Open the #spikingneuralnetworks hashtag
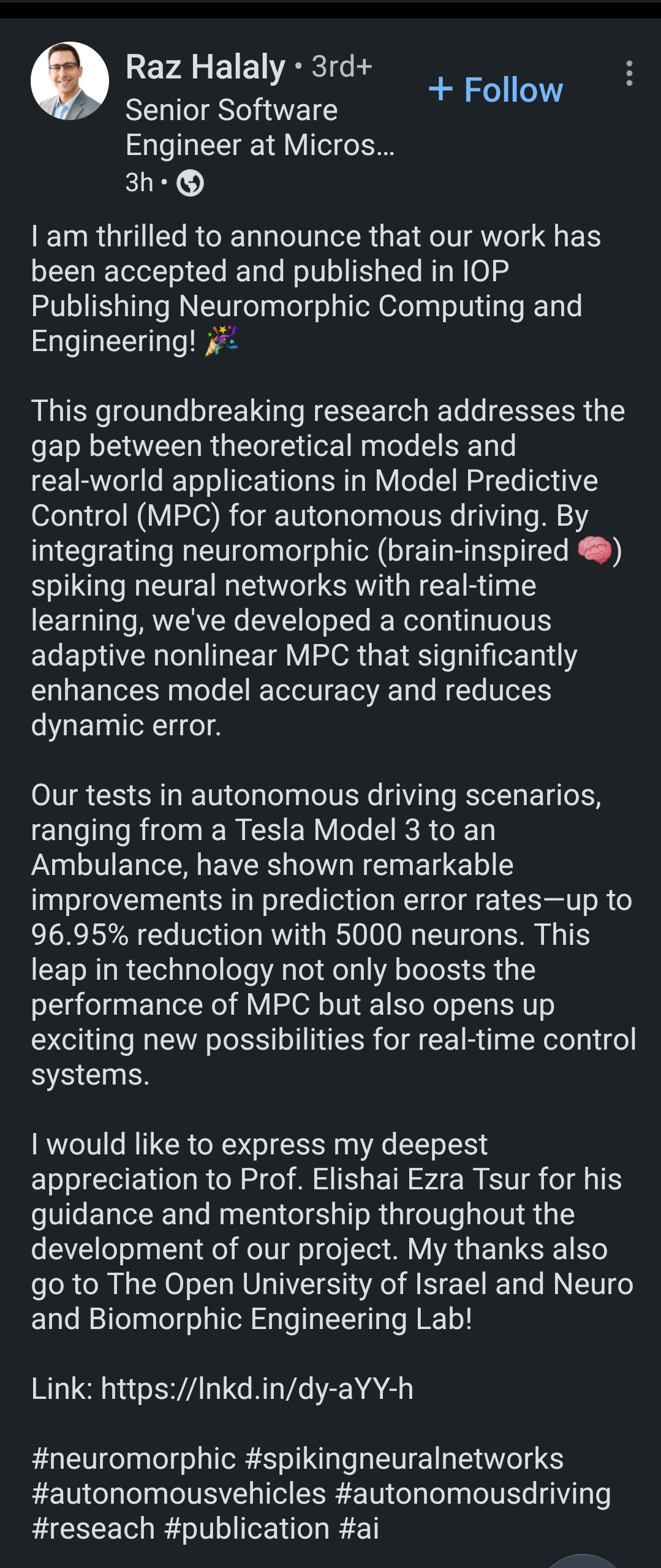This screenshot has height=1568, width=661. (x=404, y=1459)
